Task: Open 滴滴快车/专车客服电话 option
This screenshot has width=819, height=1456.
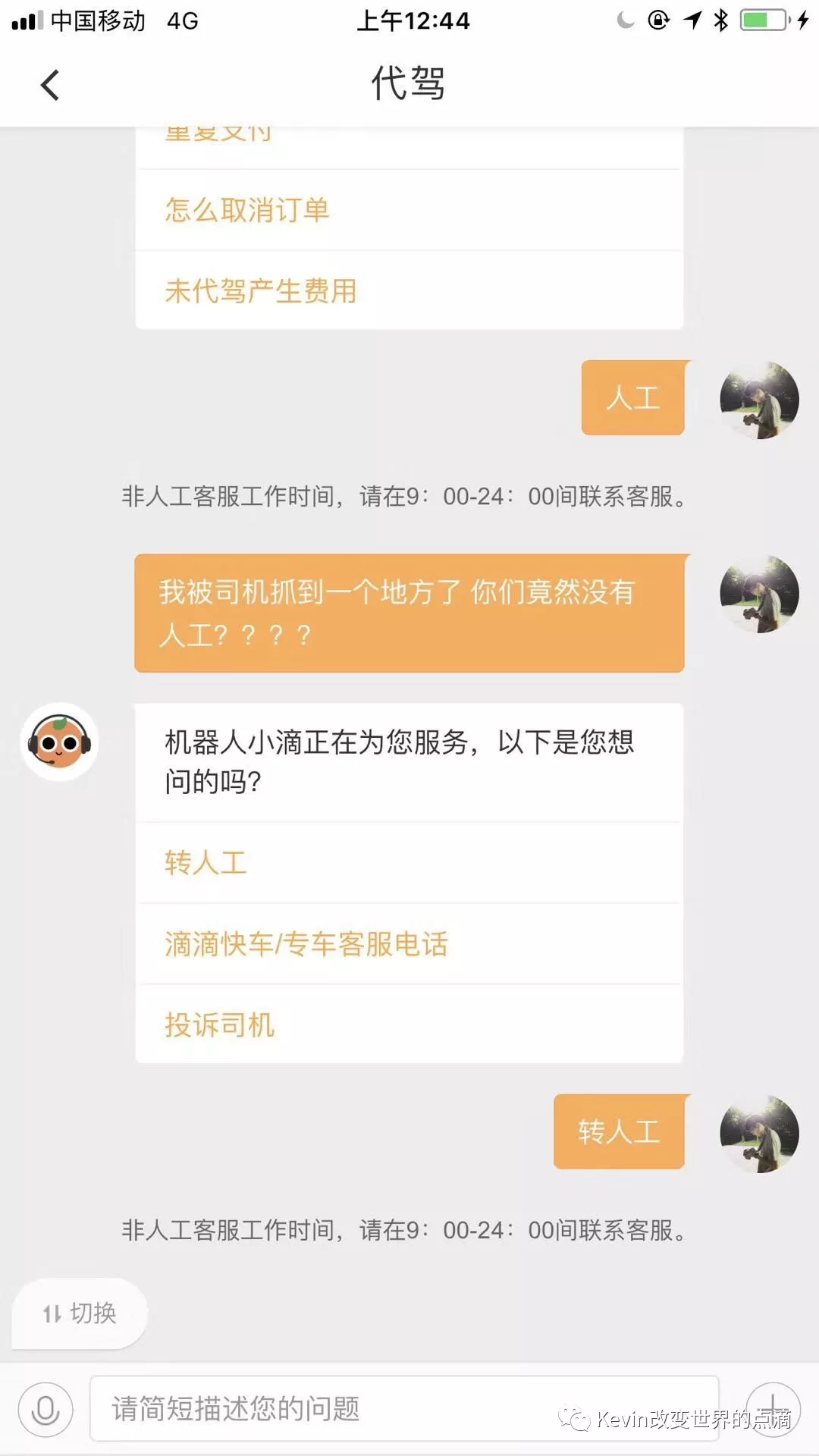Action: point(306,944)
